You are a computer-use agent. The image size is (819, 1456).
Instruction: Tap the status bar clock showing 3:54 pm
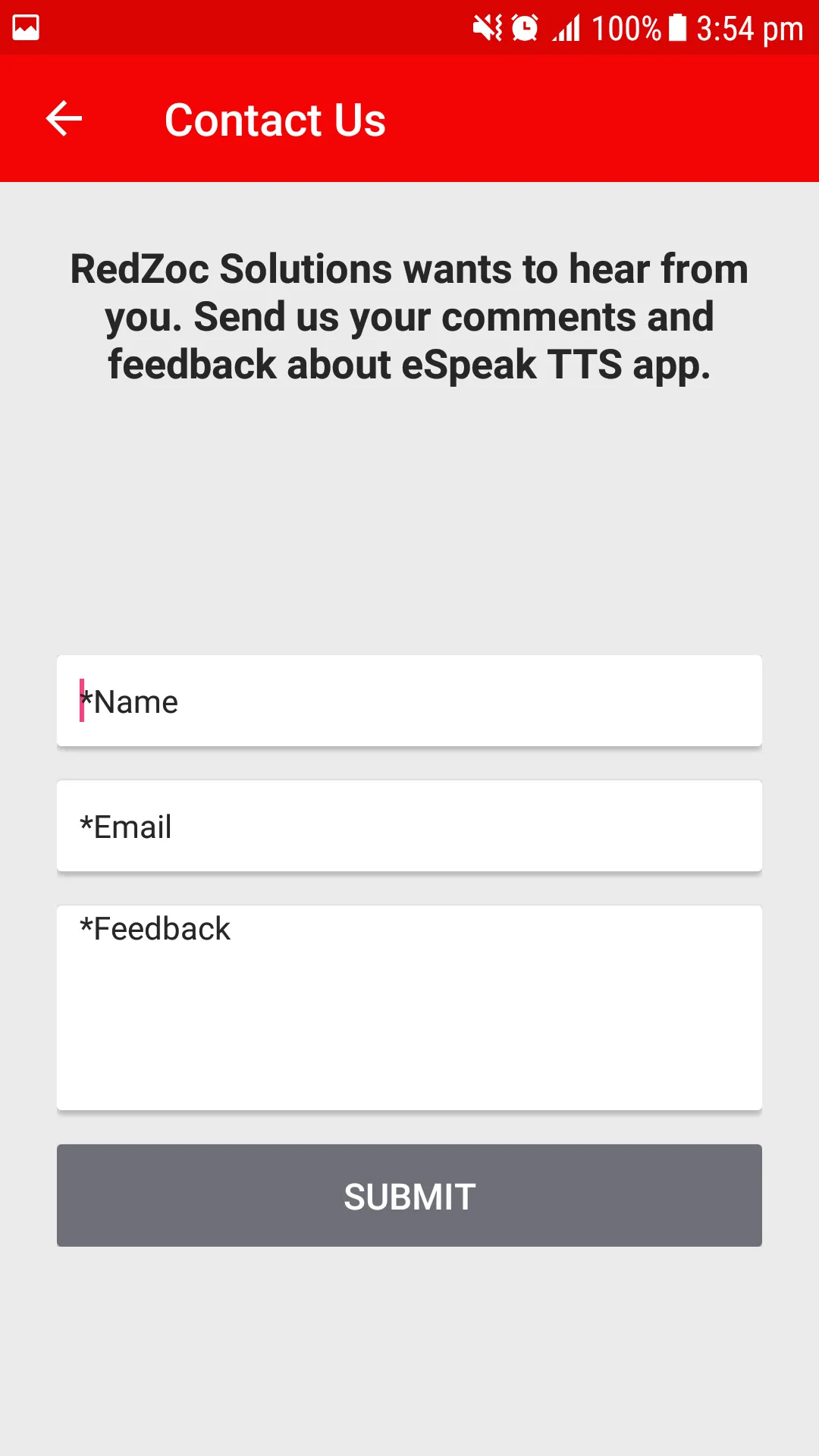coord(749,29)
